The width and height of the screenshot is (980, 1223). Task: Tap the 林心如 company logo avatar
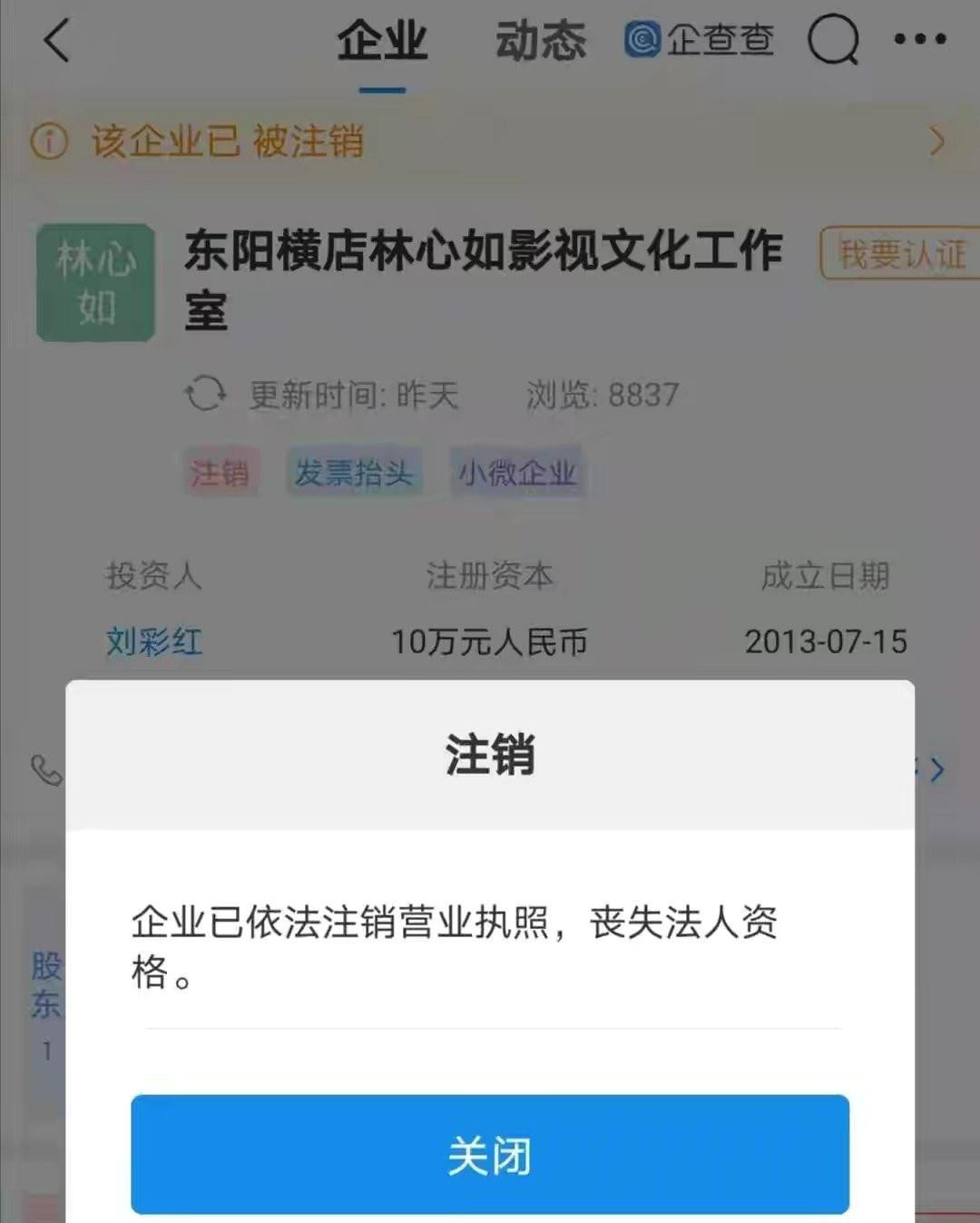(x=94, y=281)
